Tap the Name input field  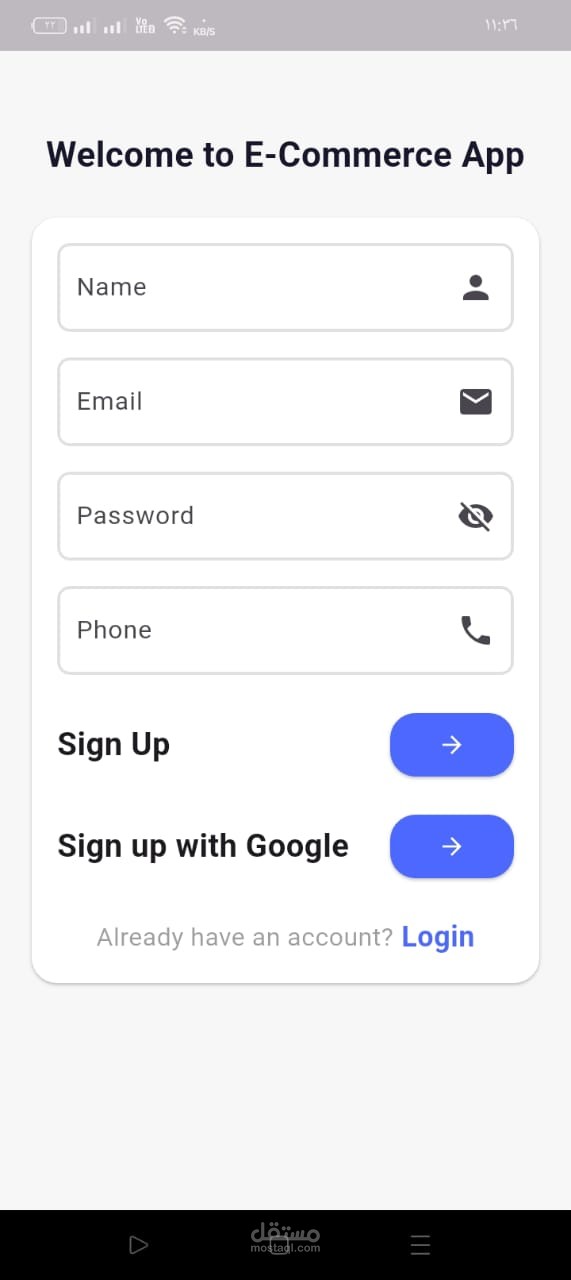pyautogui.click(x=285, y=287)
